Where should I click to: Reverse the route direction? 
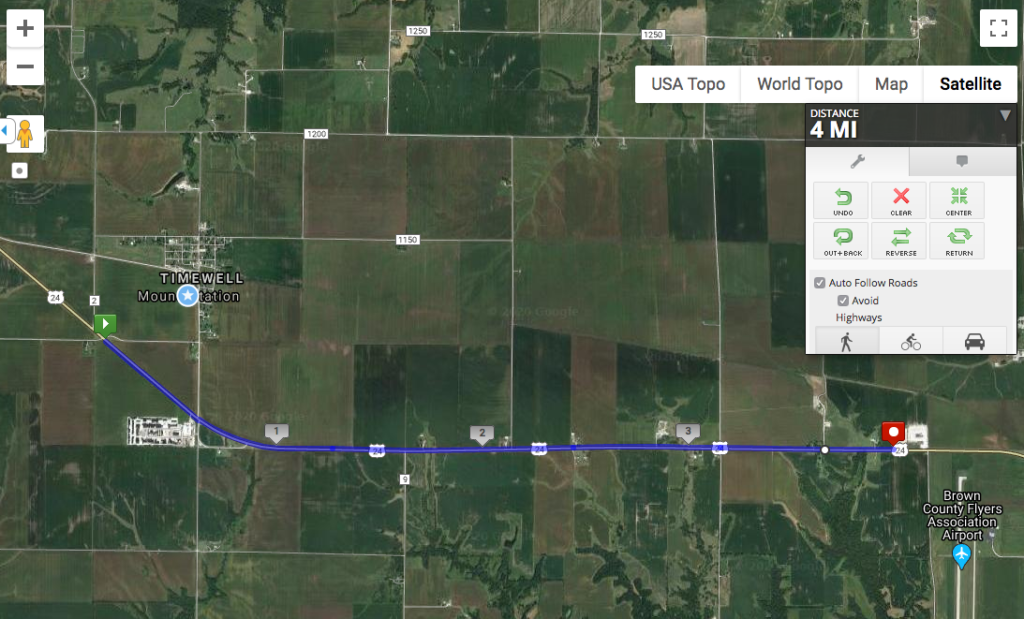point(900,241)
